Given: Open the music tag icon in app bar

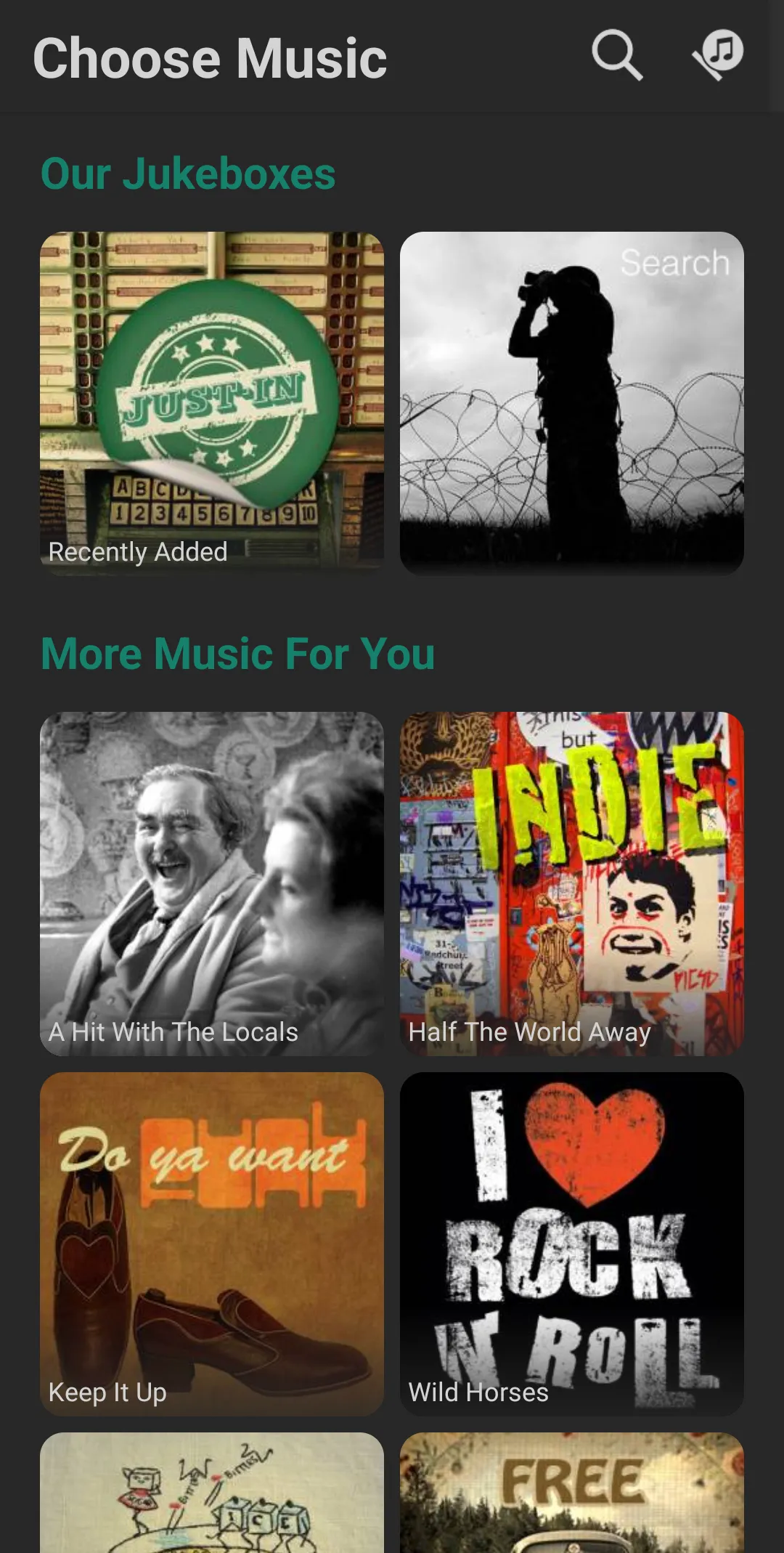Looking at the screenshot, I should tap(718, 55).
